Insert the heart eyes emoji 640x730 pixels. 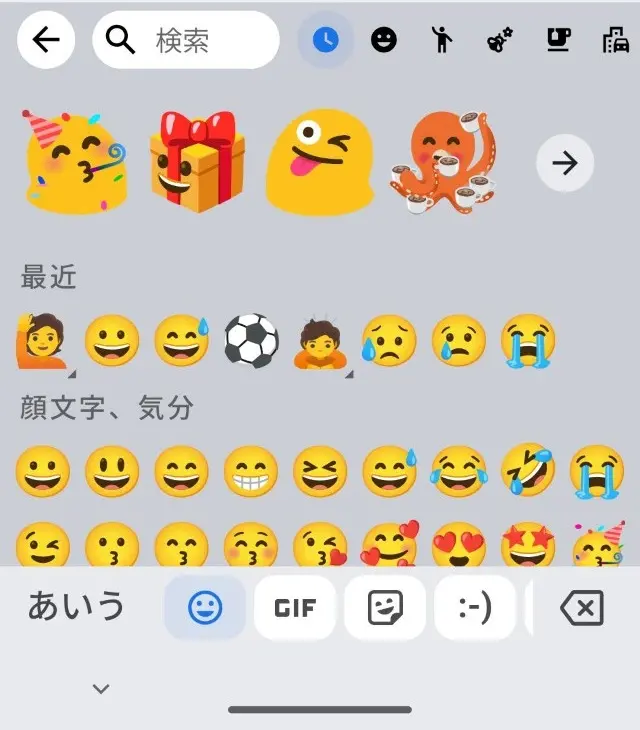(x=458, y=545)
